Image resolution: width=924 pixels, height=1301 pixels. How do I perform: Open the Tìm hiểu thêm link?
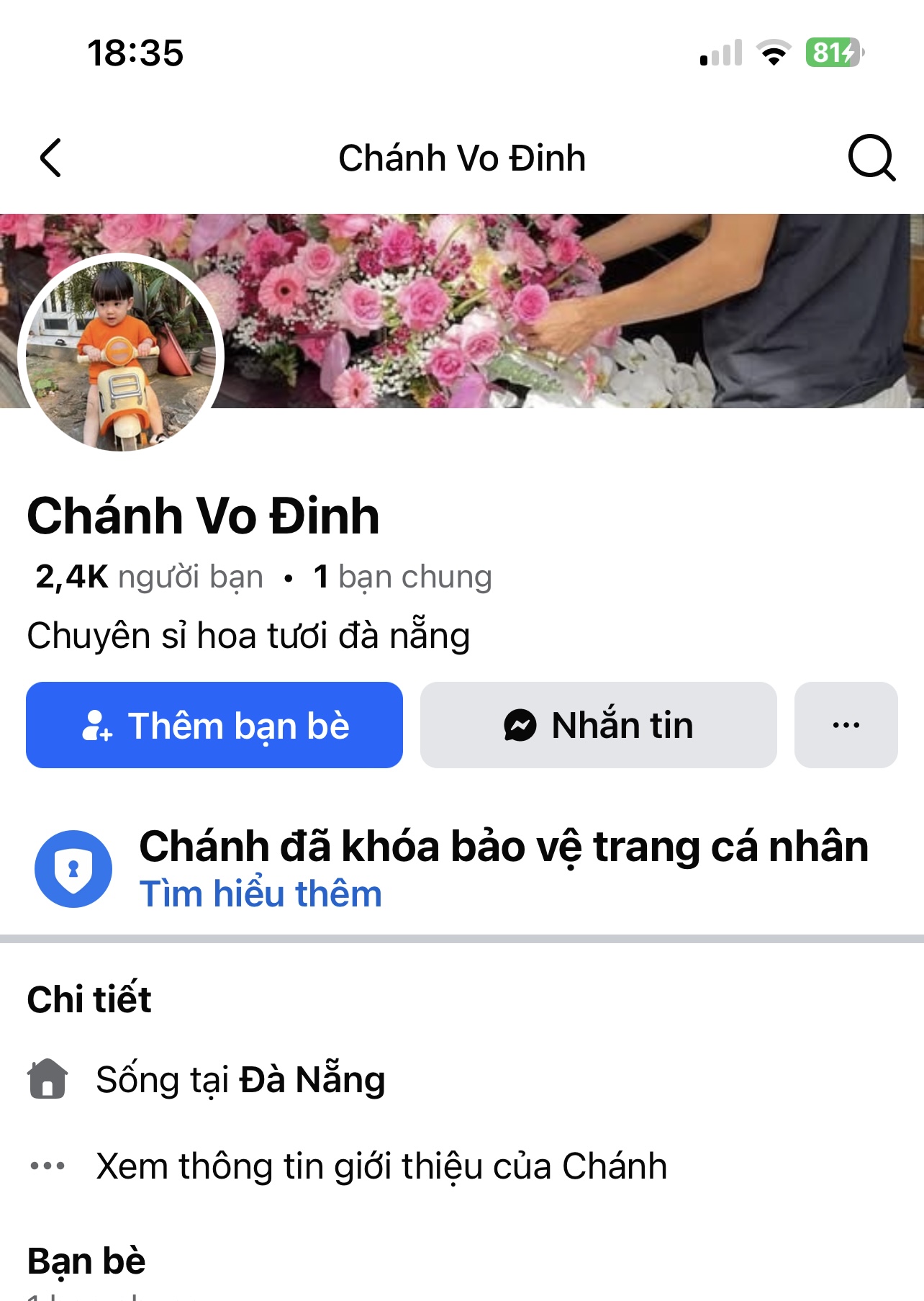click(261, 894)
